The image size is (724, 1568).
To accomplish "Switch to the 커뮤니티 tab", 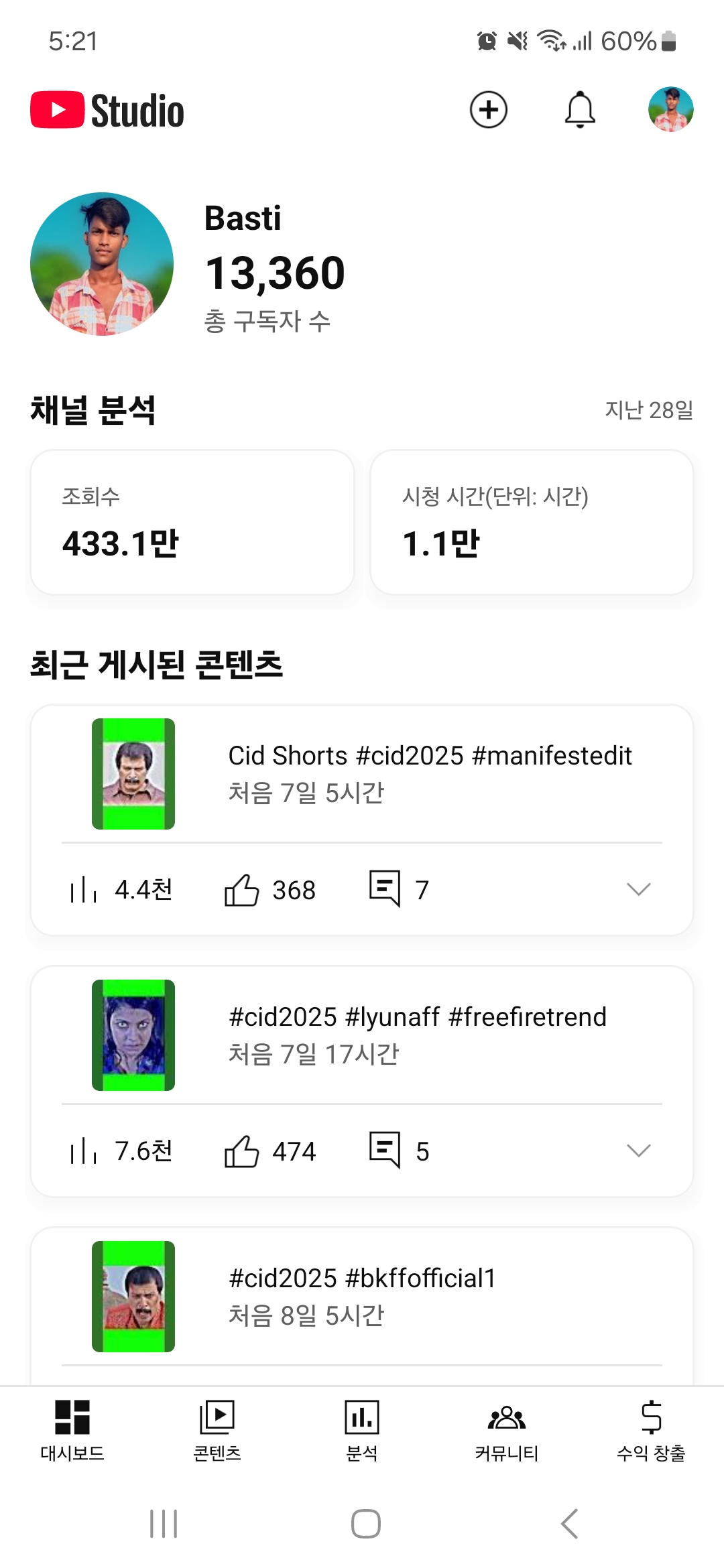I will pos(507,1430).
